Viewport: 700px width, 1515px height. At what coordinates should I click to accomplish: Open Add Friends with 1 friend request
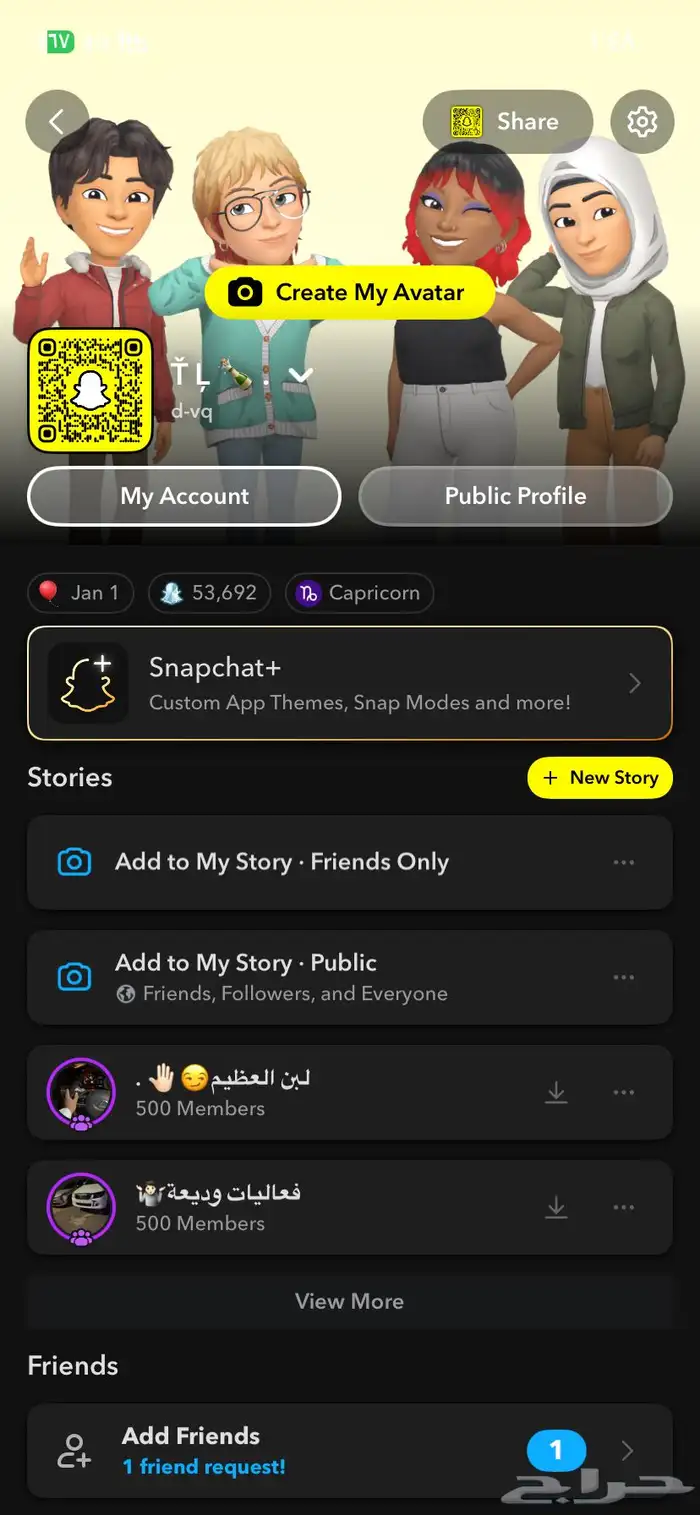pos(349,1450)
